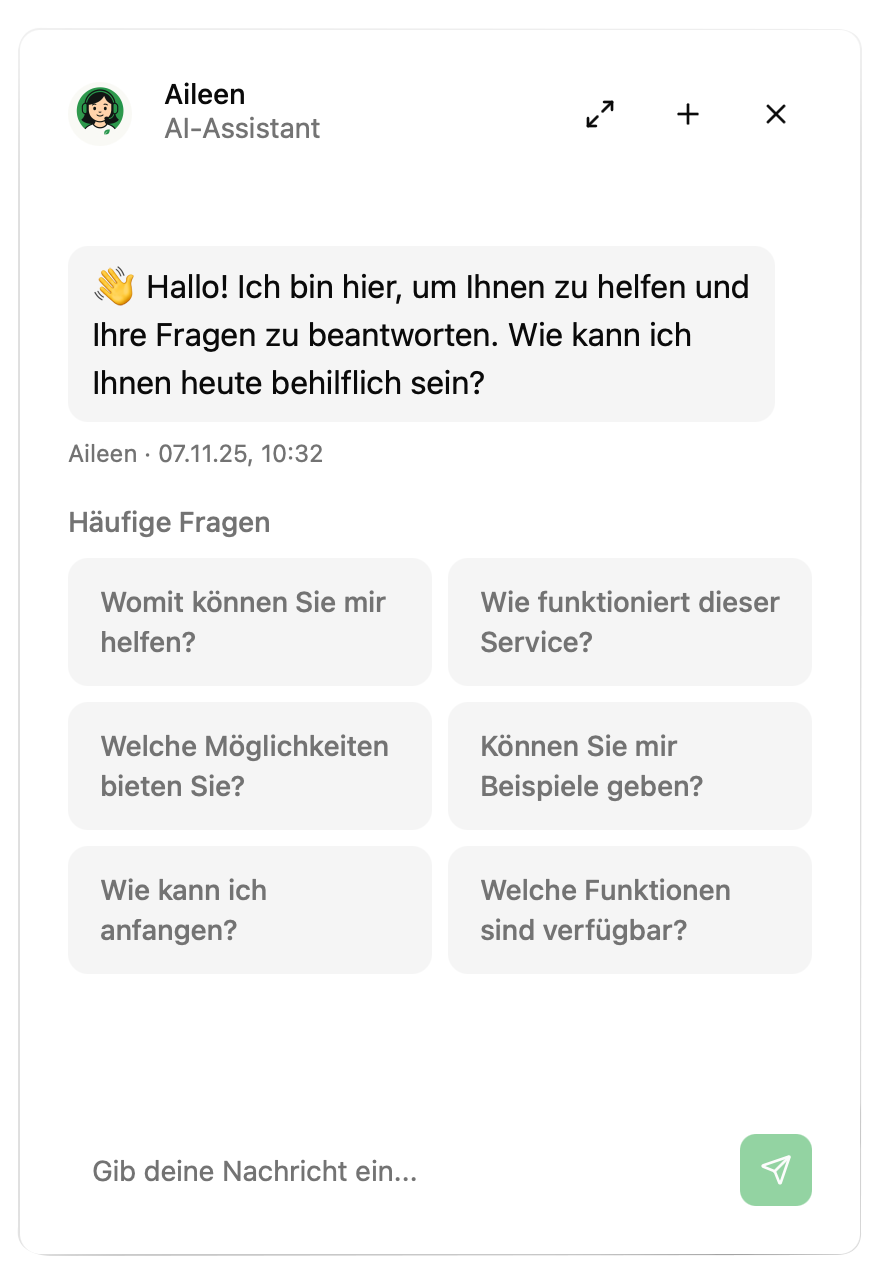Choose 'Welche Funktionen sind verfügbar?'
This screenshot has height=1282, width=890.
(x=629, y=910)
